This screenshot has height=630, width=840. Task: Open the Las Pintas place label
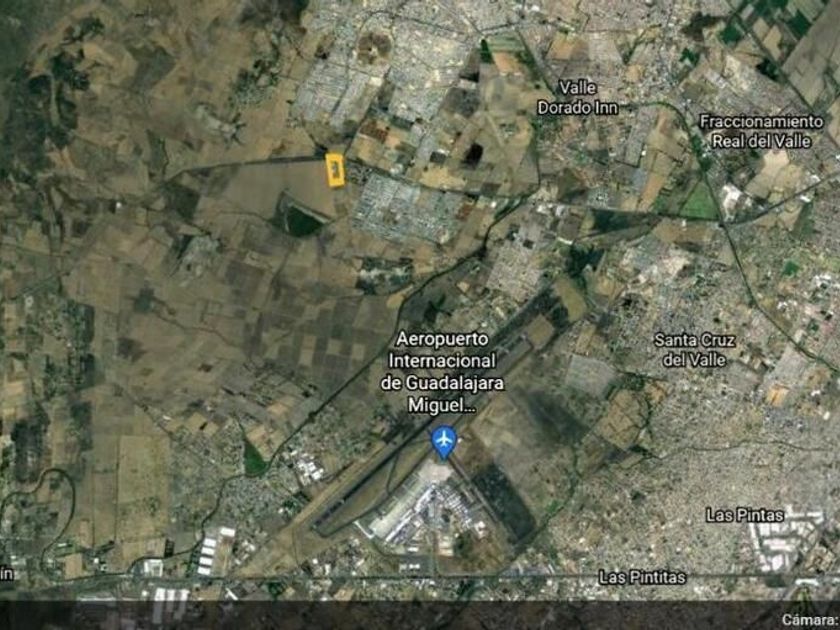(745, 515)
